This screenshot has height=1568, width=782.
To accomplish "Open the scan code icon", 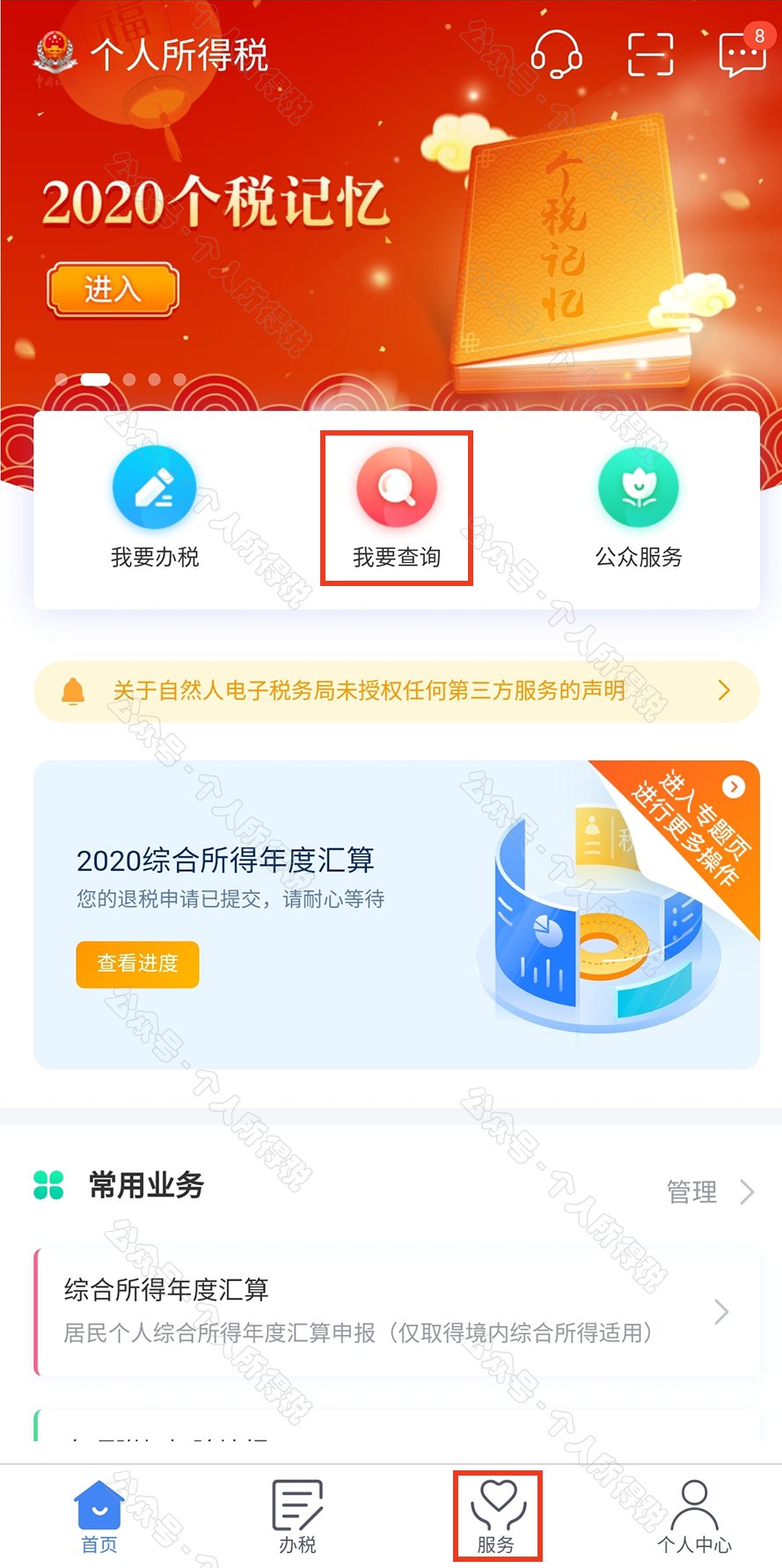I will coord(650,55).
